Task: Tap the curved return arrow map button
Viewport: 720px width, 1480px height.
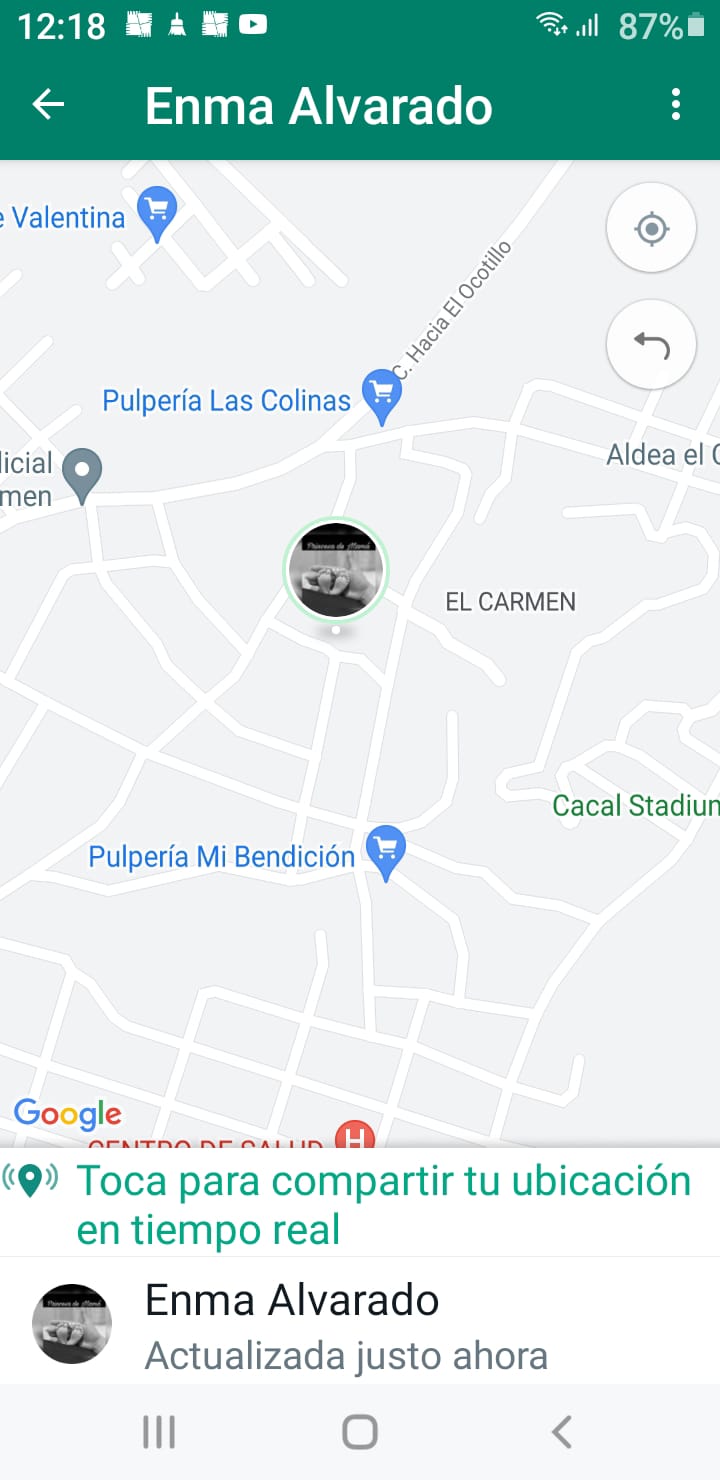Action: pos(651,345)
